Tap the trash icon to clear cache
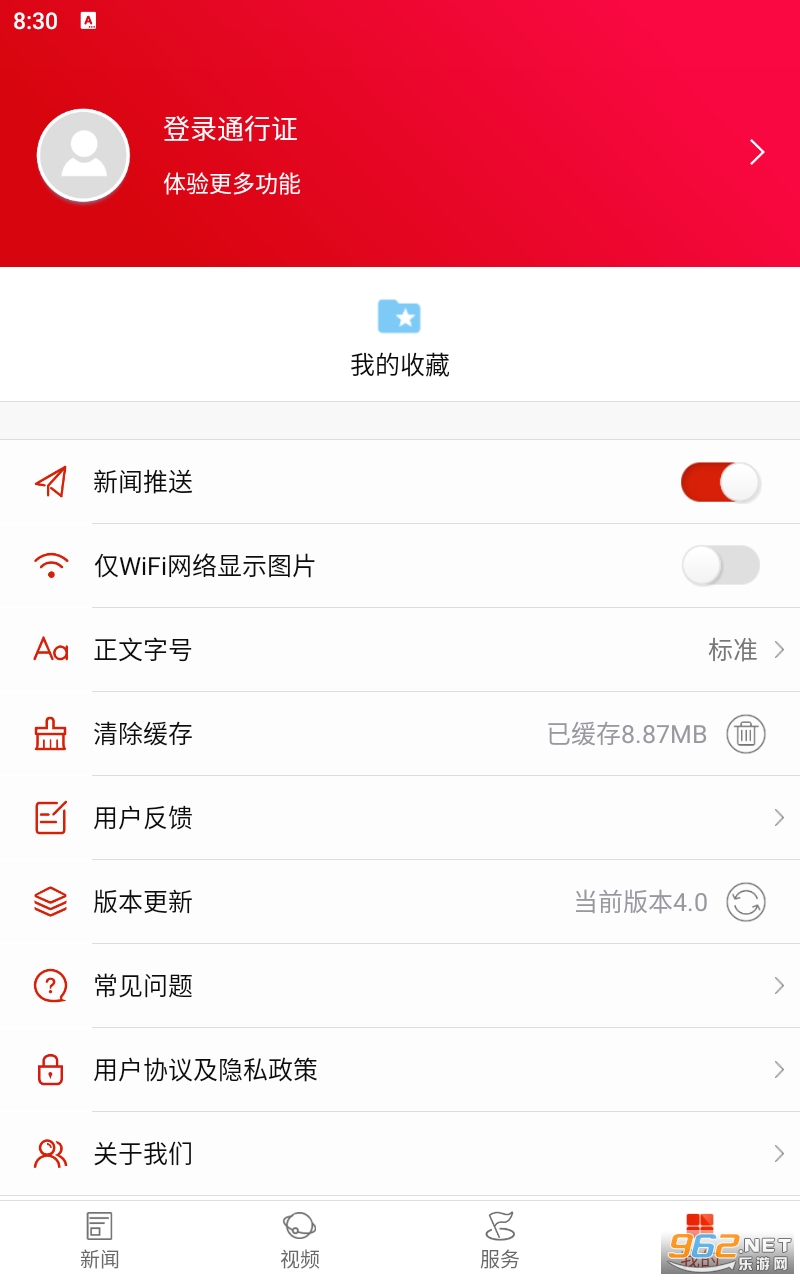 745,734
